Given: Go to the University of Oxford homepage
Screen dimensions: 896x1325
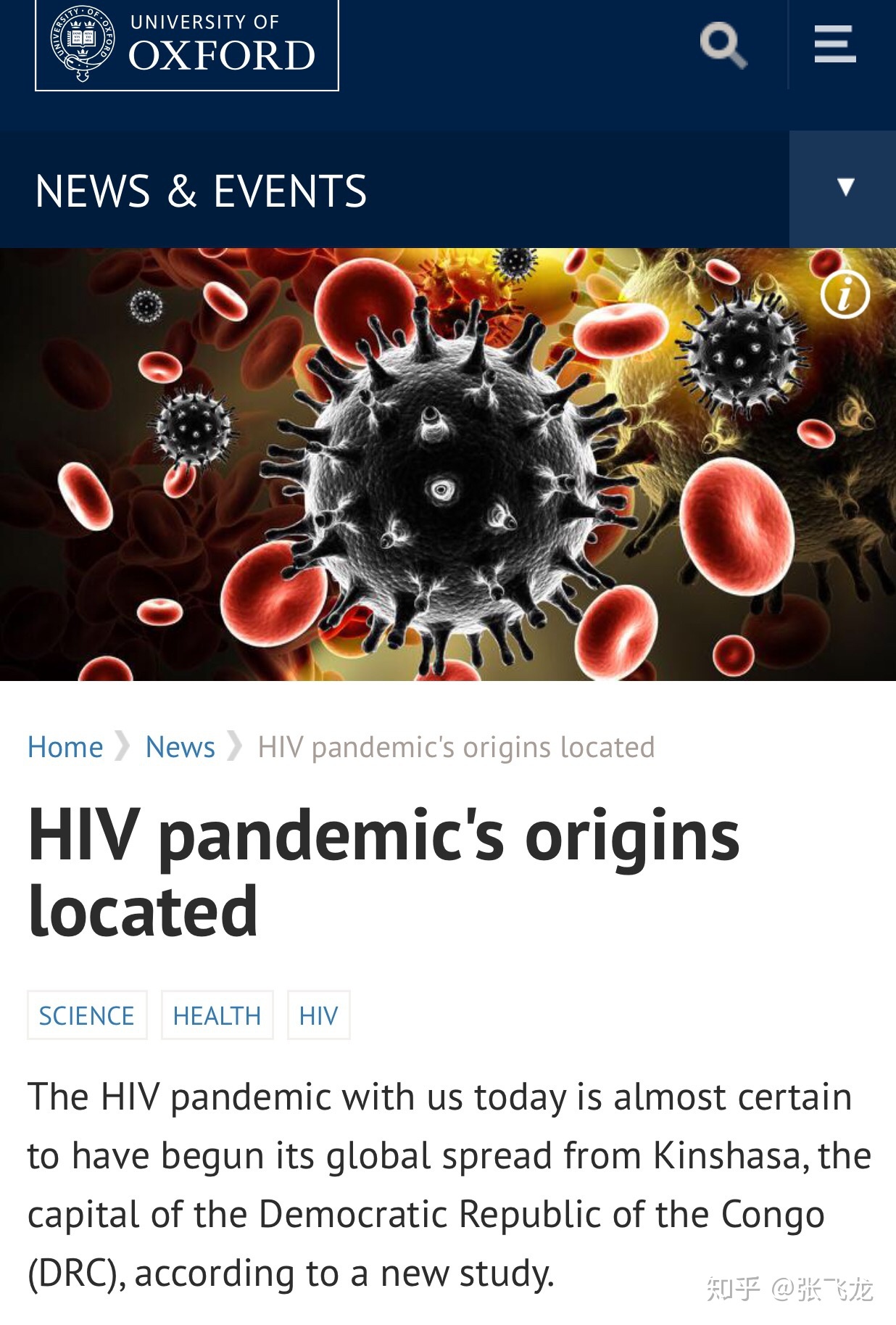Looking at the screenshot, I should 187,45.
